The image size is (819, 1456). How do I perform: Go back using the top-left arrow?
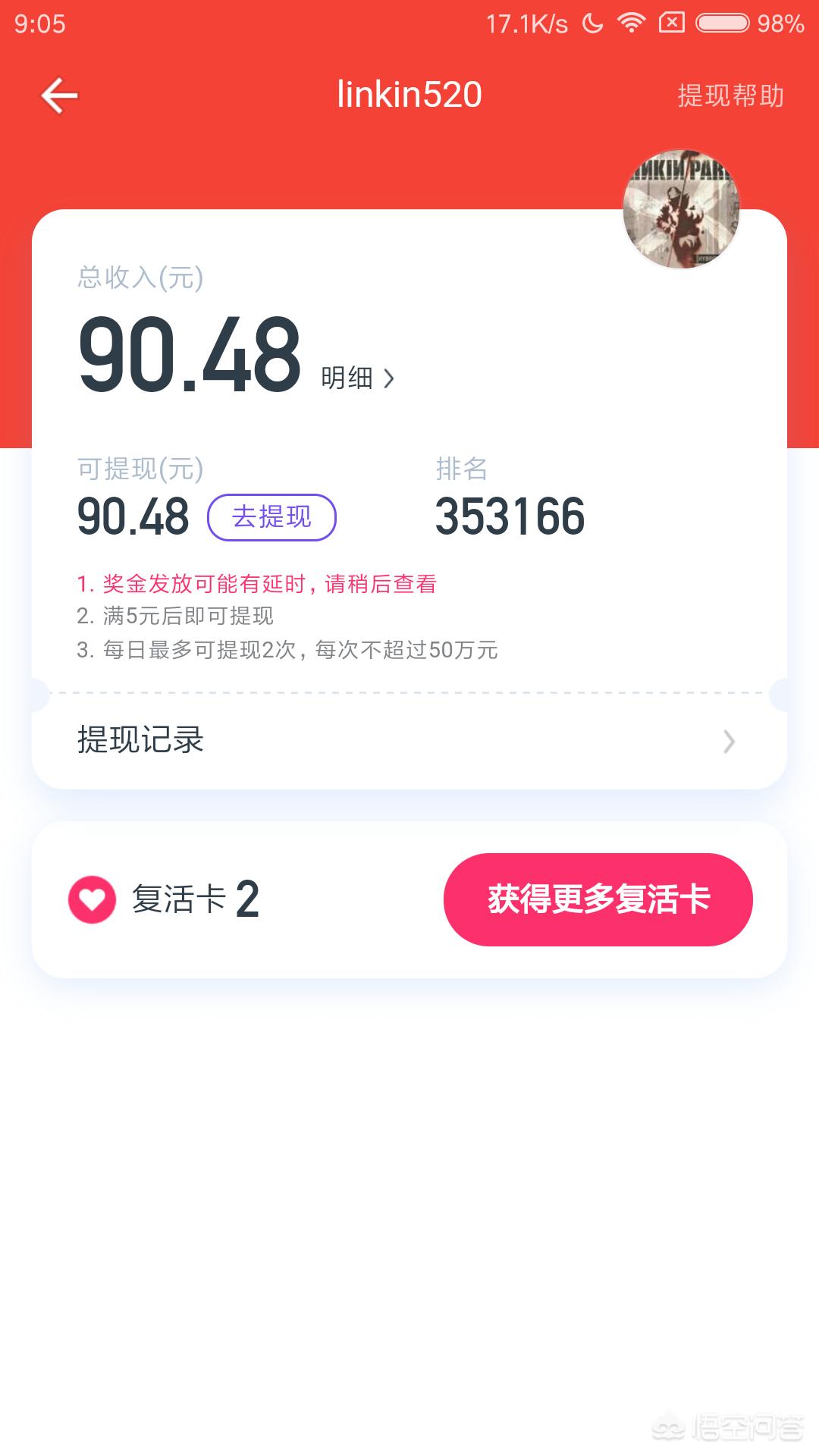coord(59,96)
